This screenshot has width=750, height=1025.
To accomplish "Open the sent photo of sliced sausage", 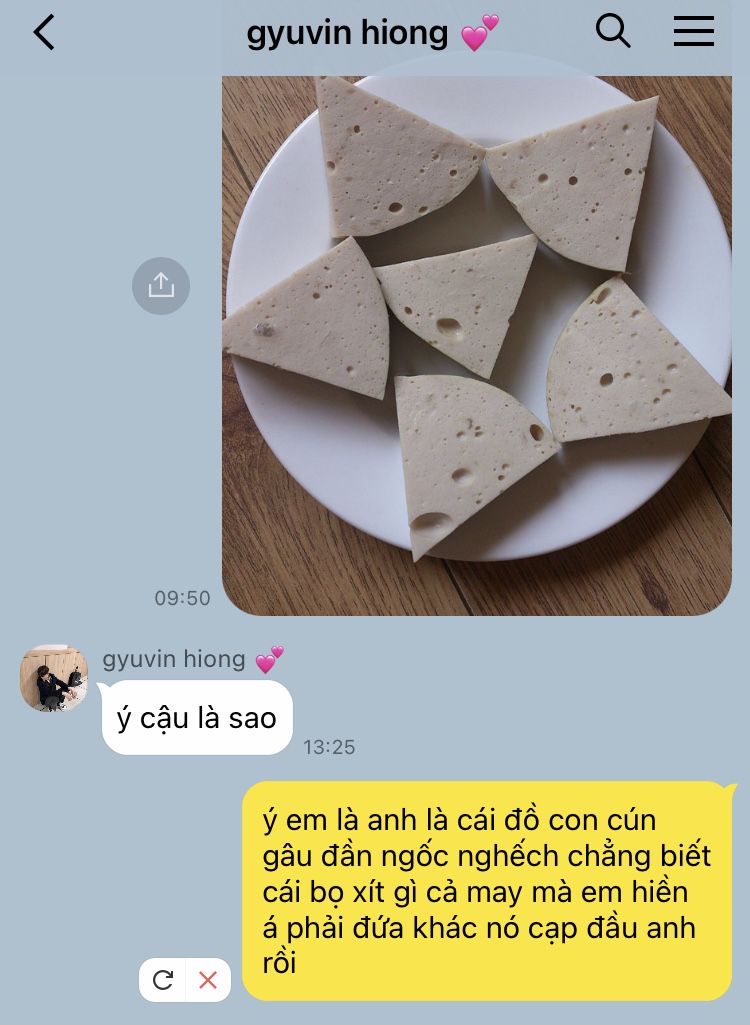I will point(477,345).
